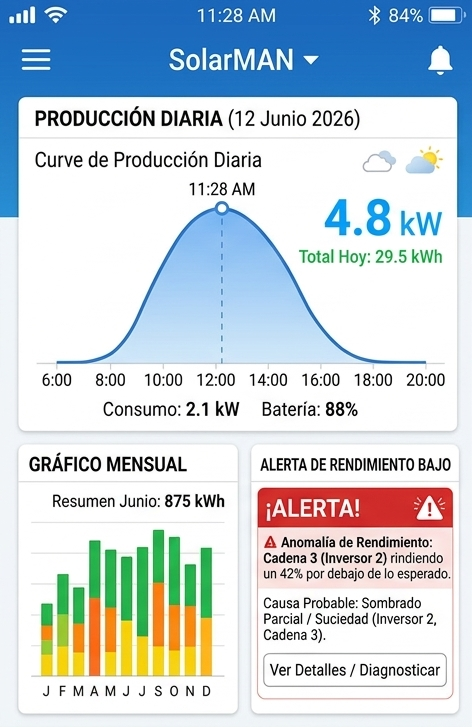Open the notifications bell
472x727 pixels.
(440, 60)
